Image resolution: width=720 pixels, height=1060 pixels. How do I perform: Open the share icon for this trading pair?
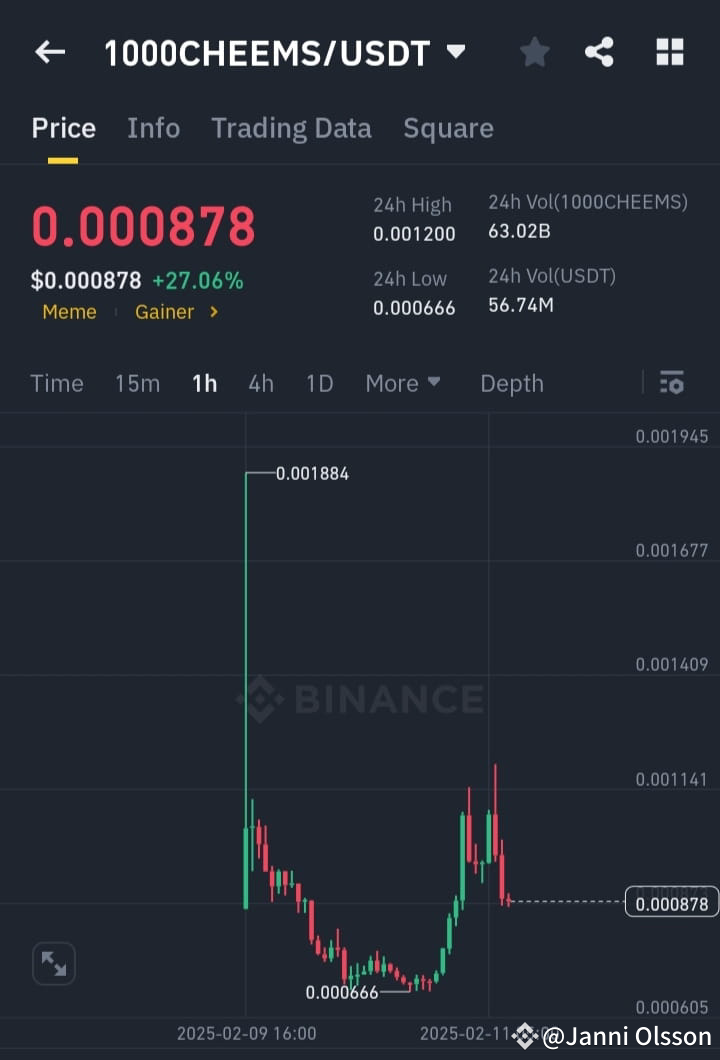coord(599,52)
